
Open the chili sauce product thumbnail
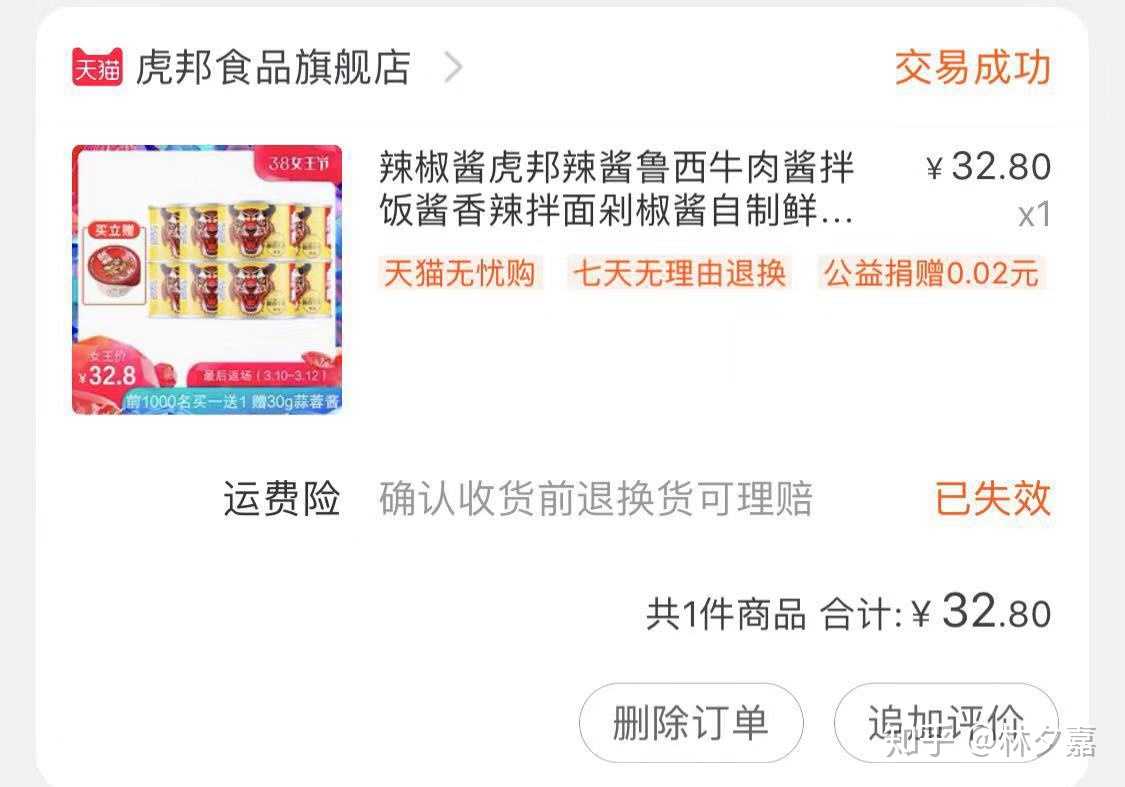coord(207,280)
